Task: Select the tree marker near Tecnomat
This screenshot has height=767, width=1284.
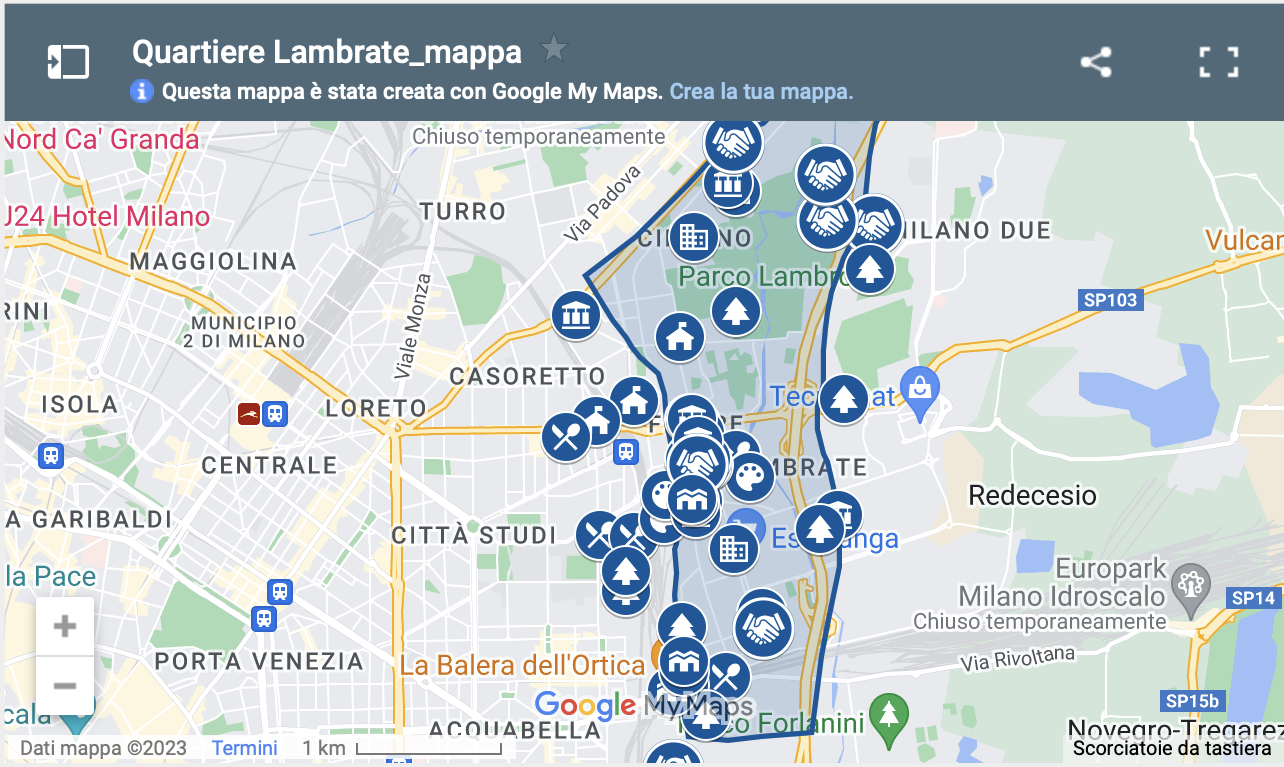Action: [x=843, y=398]
